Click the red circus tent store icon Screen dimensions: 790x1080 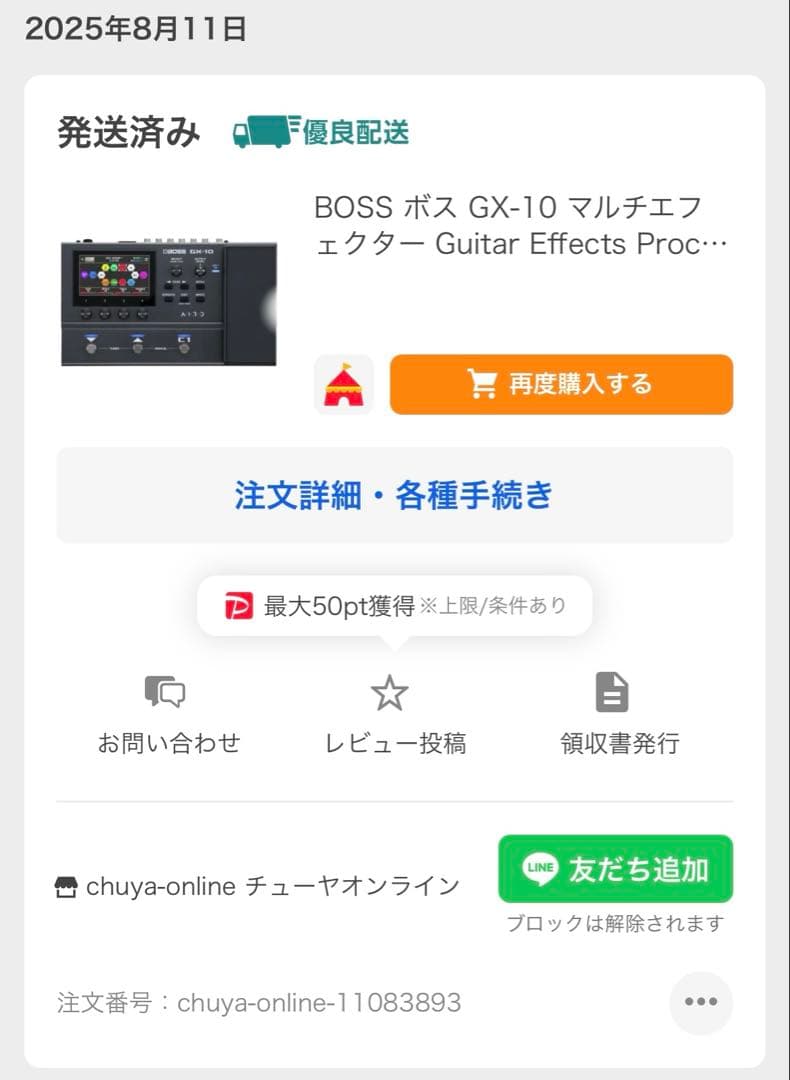click(345, 384)
